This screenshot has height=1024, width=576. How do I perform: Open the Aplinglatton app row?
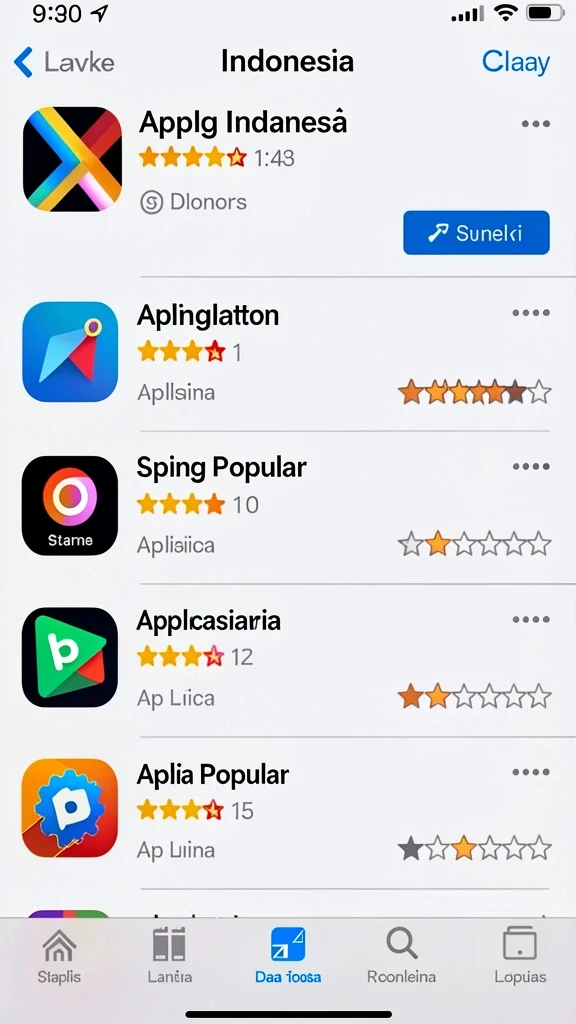pyautogui.click(x=287, y=354)
